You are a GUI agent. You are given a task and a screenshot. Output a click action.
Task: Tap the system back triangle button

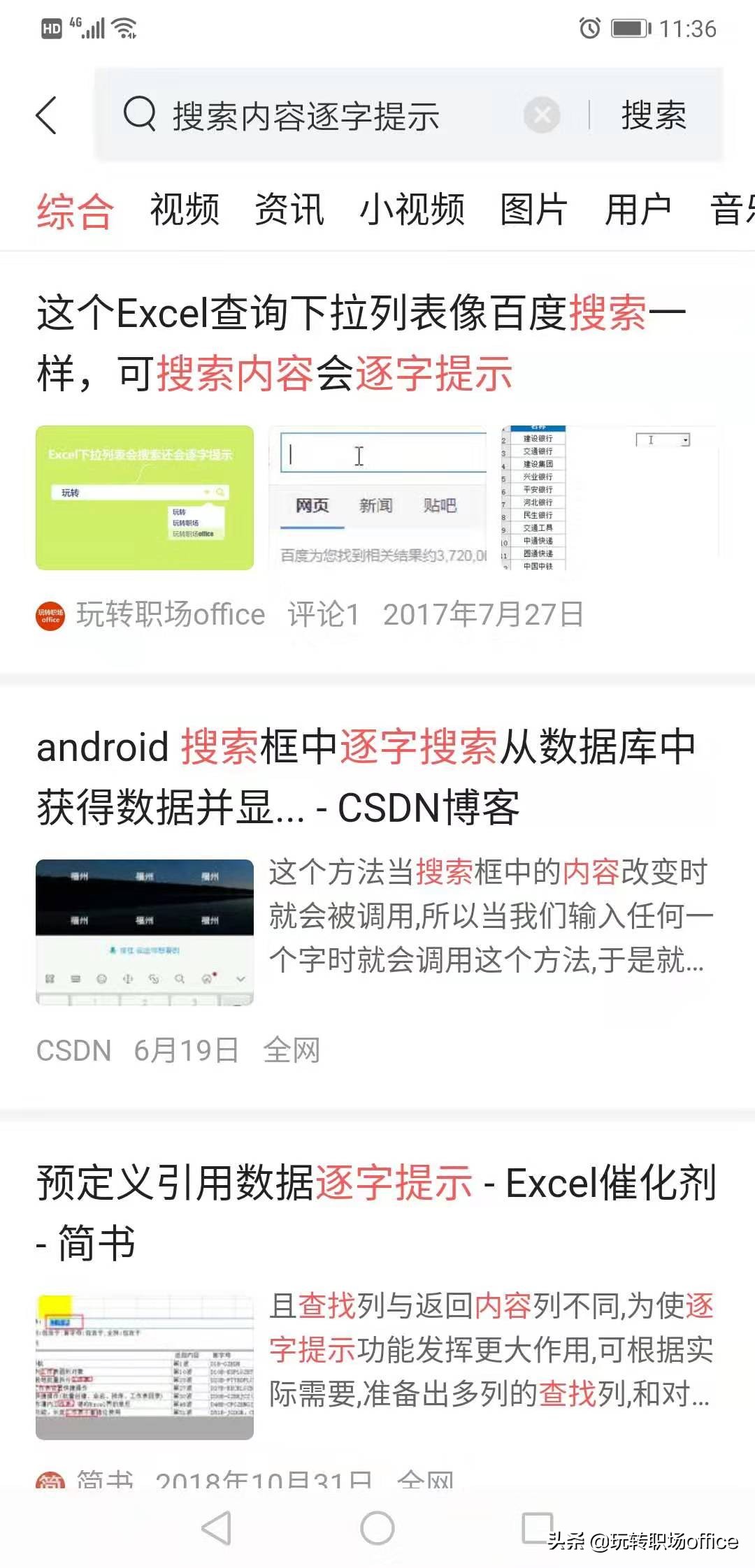[x=216, y=1527]
